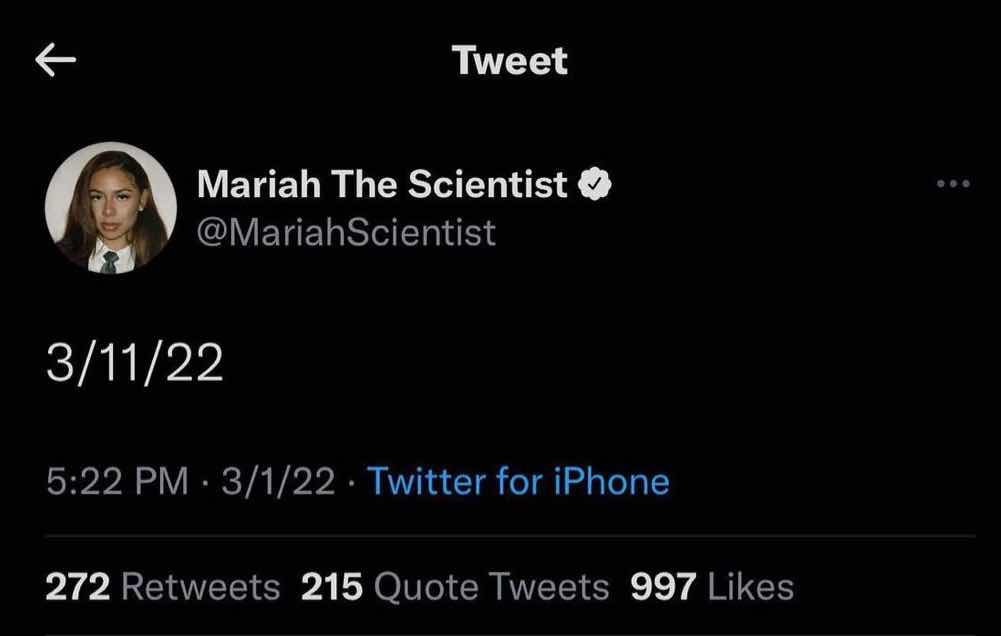Go back using the arrow icon

coord(56,62)
